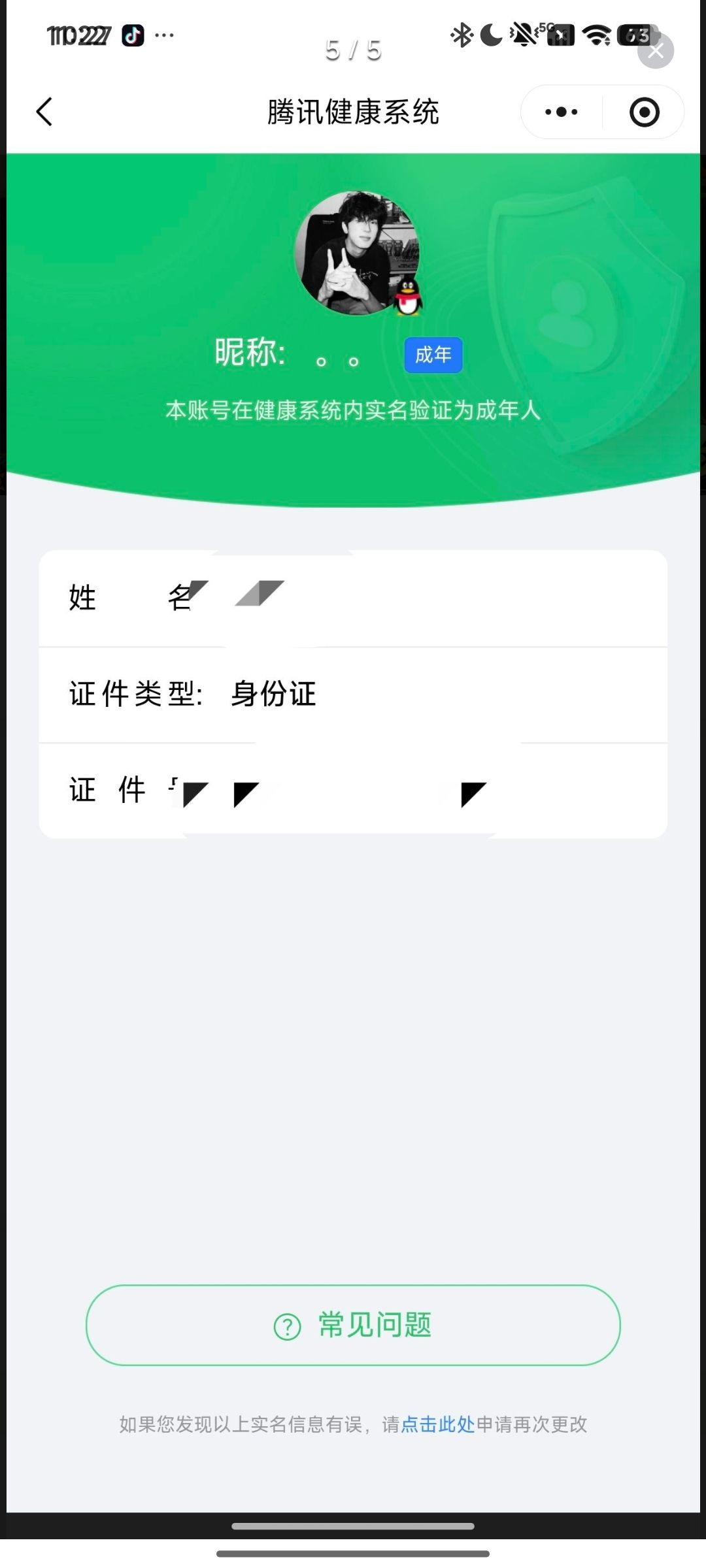Screen dimensions: 706x1568
Task: Tap the 证件 ID number row
Action: click(353, 789)
